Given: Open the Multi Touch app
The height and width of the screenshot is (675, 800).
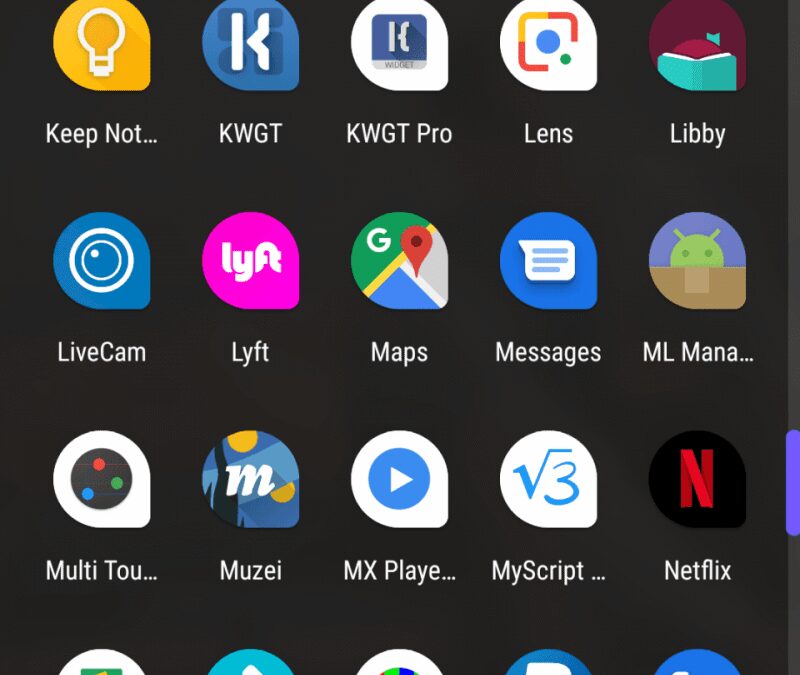Looking at the screenshot, I should pos(101,479).
